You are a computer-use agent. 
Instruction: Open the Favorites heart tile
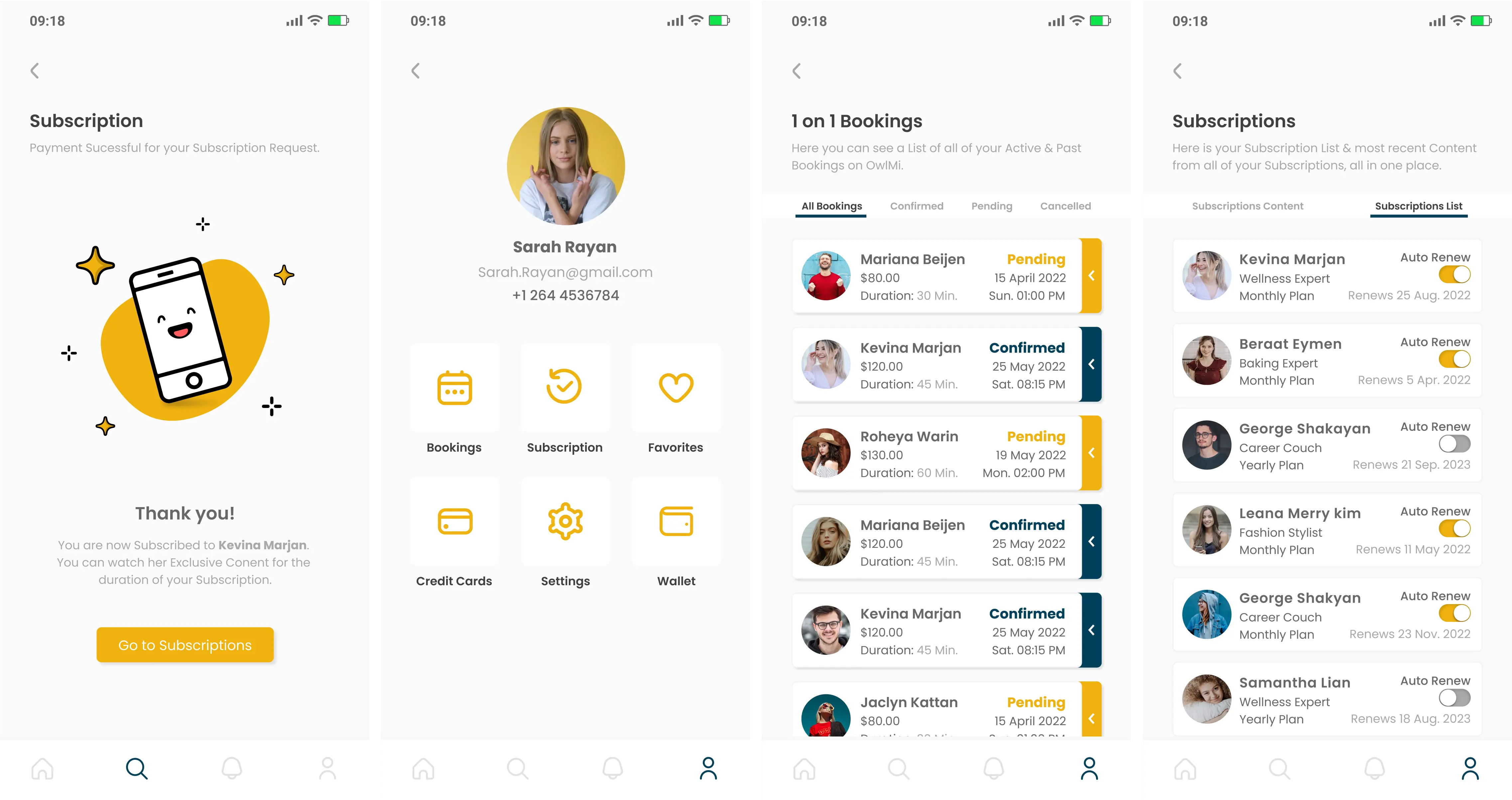tap(676, 388)
